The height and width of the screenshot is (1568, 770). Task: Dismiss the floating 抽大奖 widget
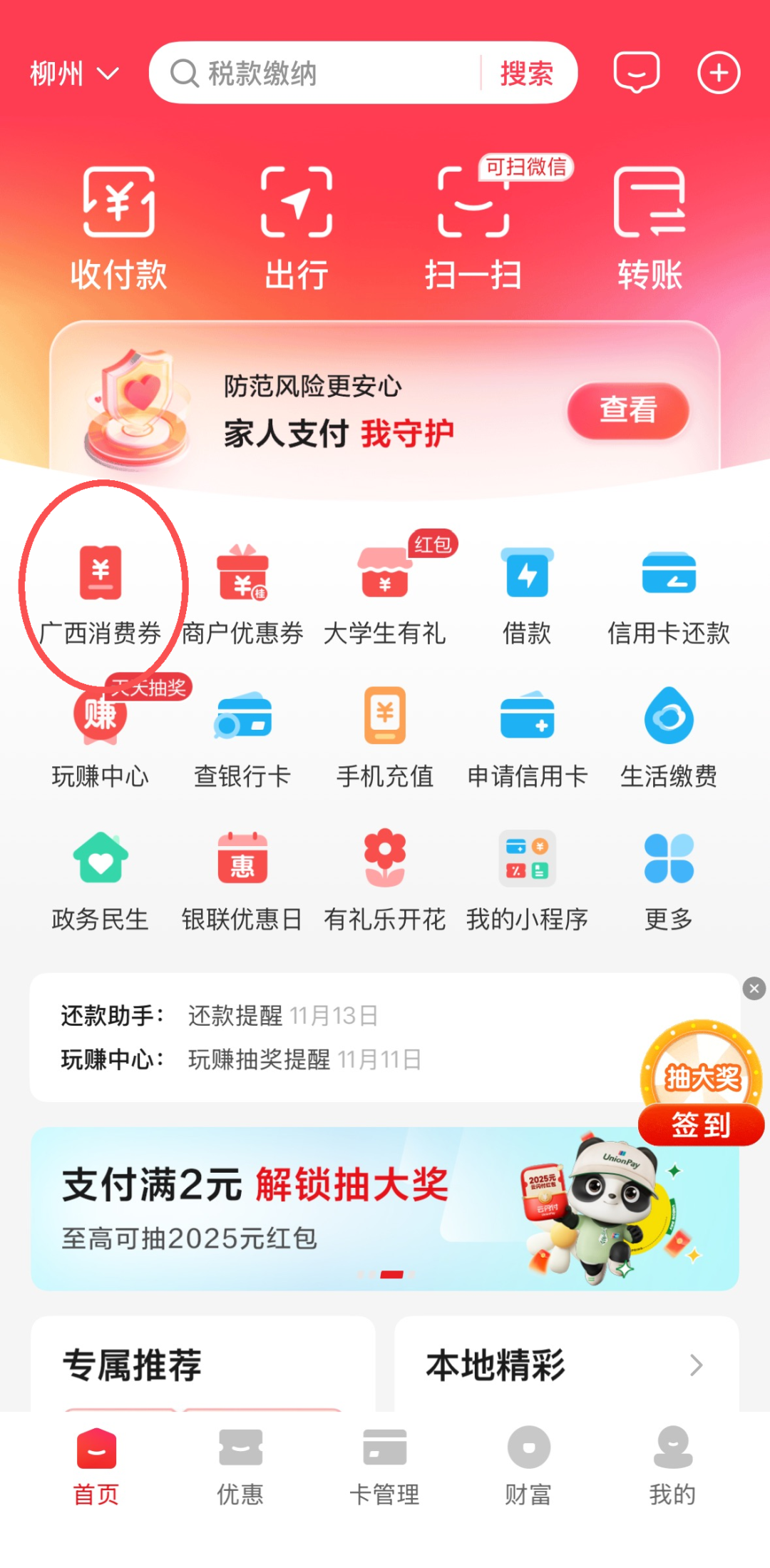tap(754, 989)
